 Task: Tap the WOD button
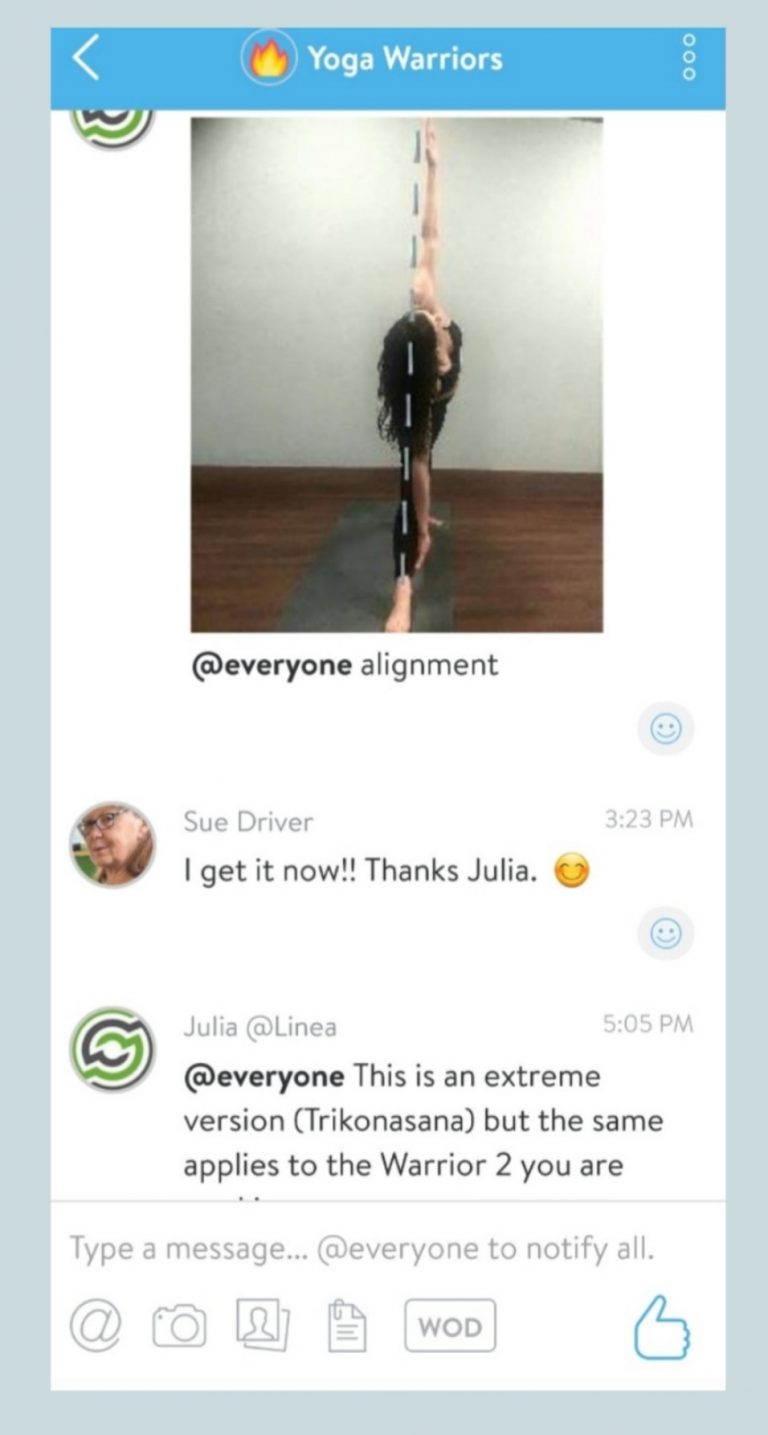coord(450,1327)
